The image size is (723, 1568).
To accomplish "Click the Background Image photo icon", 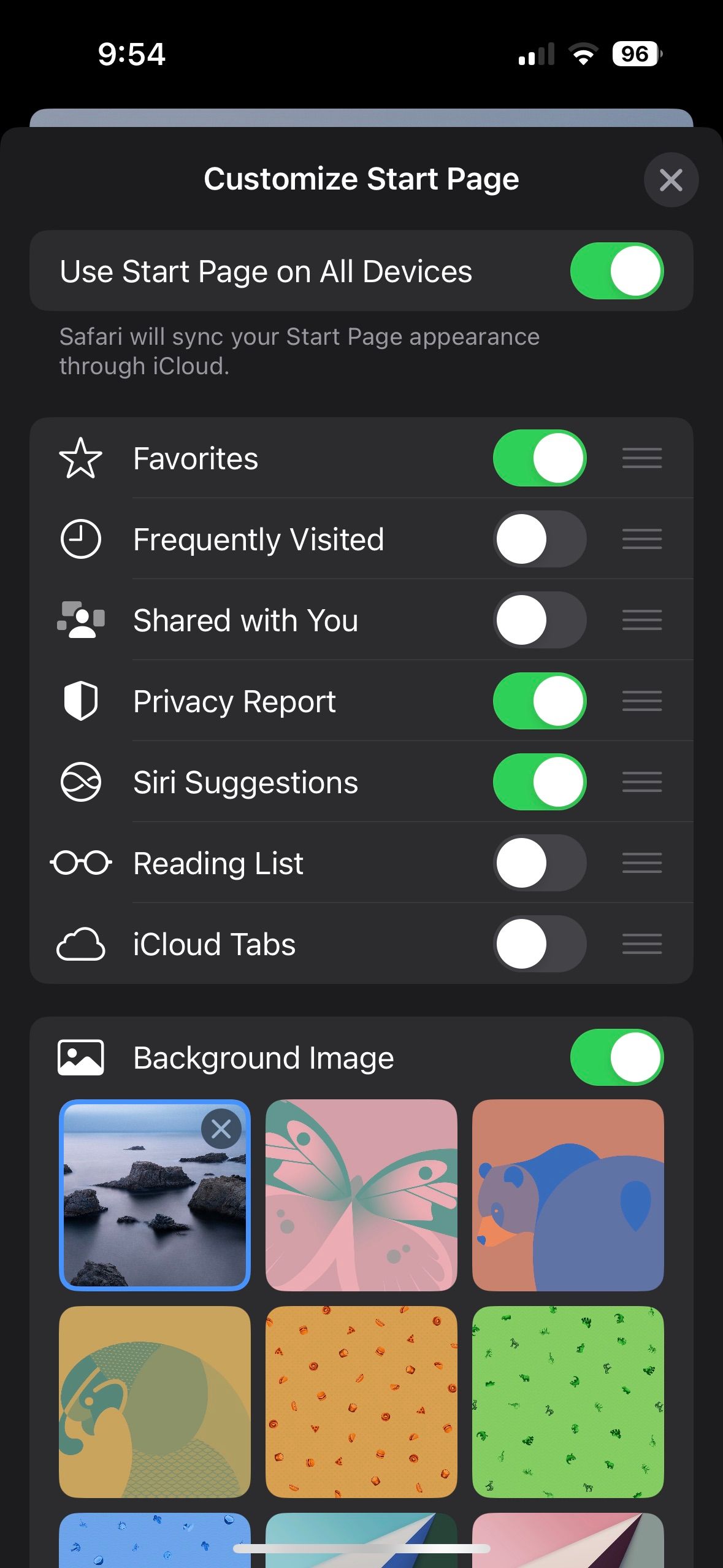I will 82,1057.
